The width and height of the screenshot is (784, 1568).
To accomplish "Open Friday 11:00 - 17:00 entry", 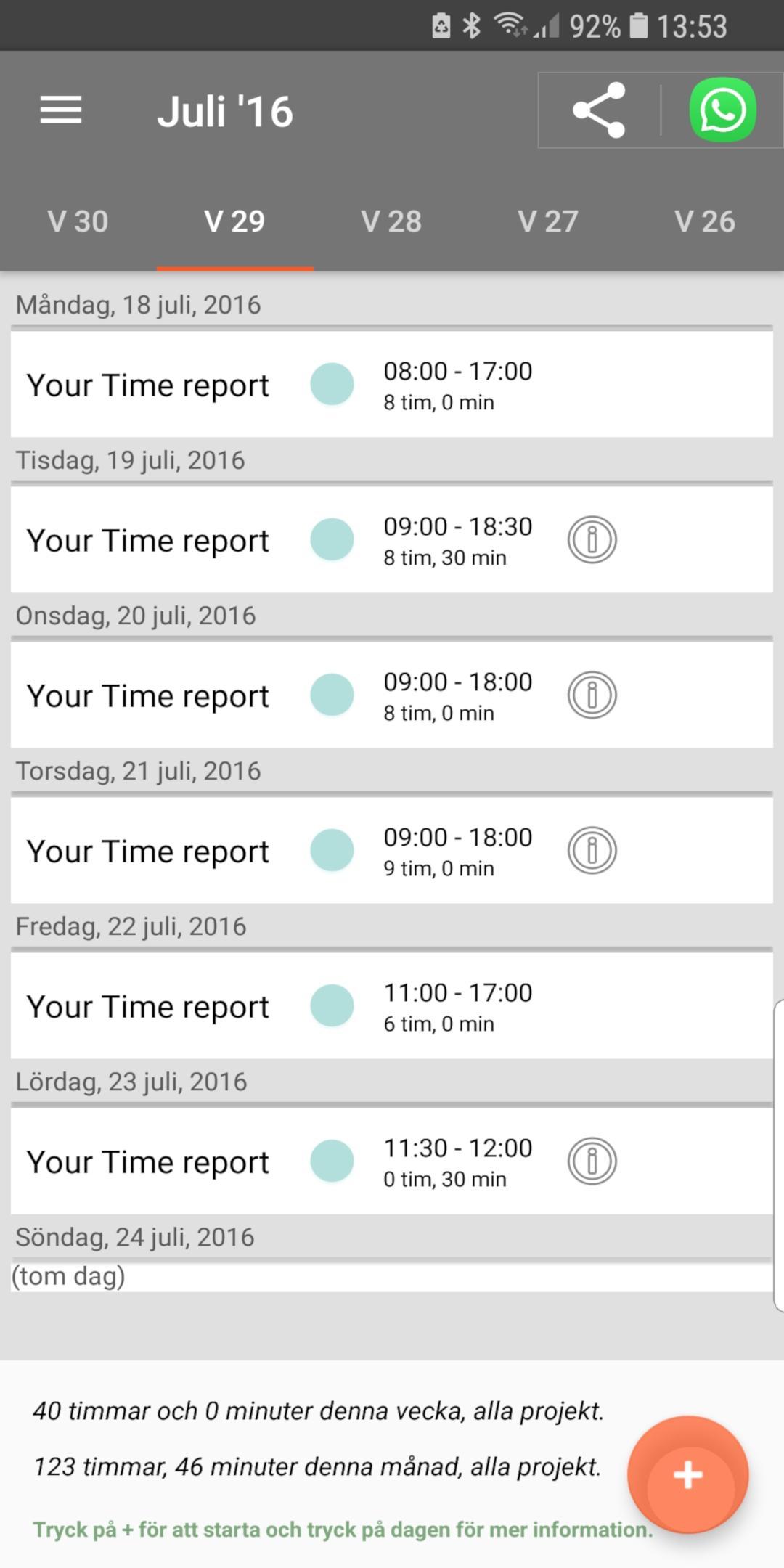I will click(x=391, y=1005).
